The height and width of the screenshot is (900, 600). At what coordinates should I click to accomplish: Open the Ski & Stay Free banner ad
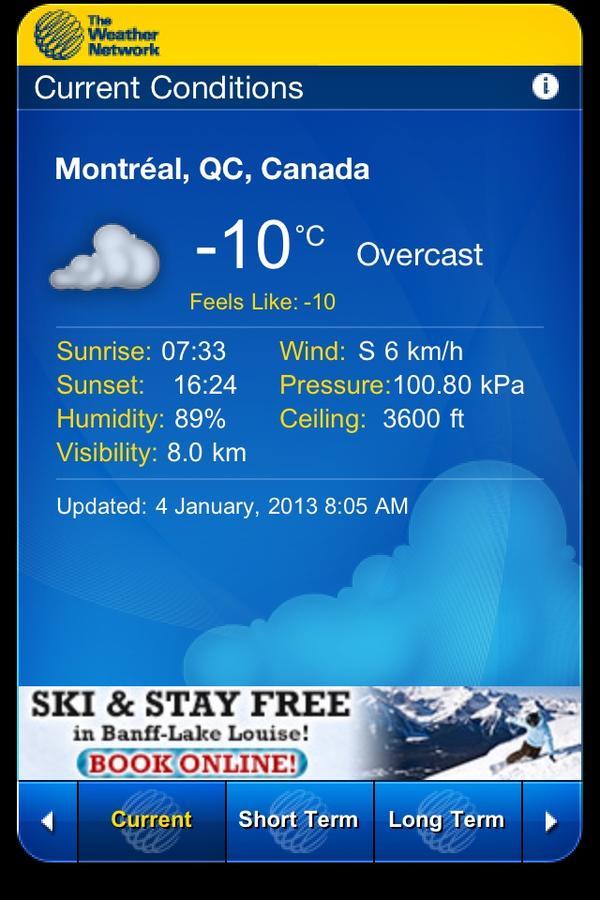298,732
